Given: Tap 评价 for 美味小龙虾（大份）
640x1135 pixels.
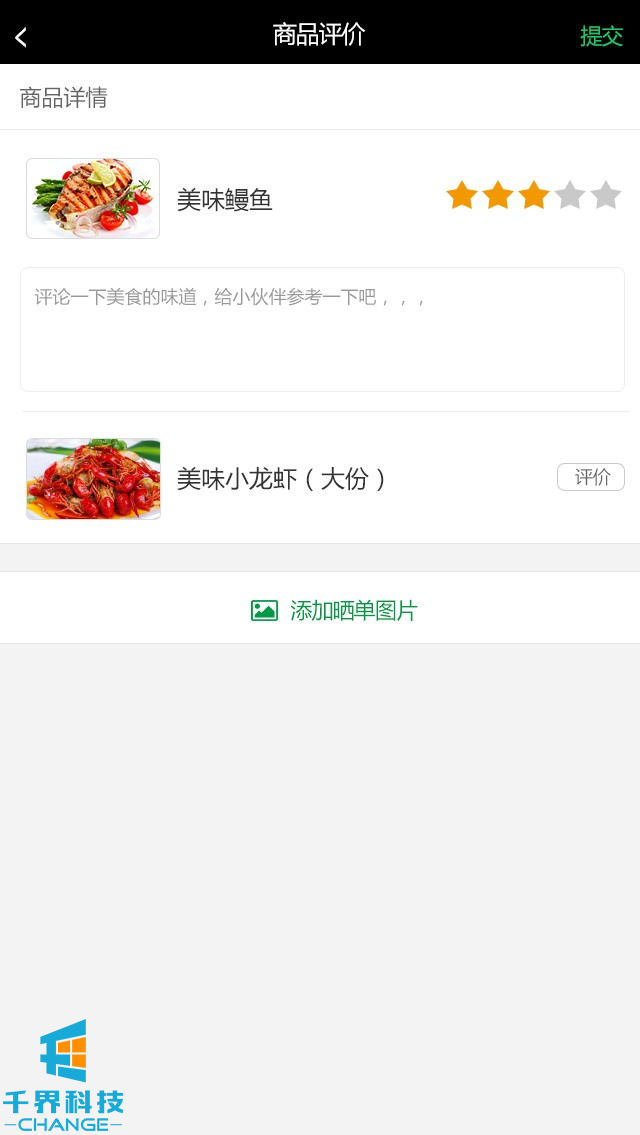Looking at the screenshot, I should coord(590,477).
